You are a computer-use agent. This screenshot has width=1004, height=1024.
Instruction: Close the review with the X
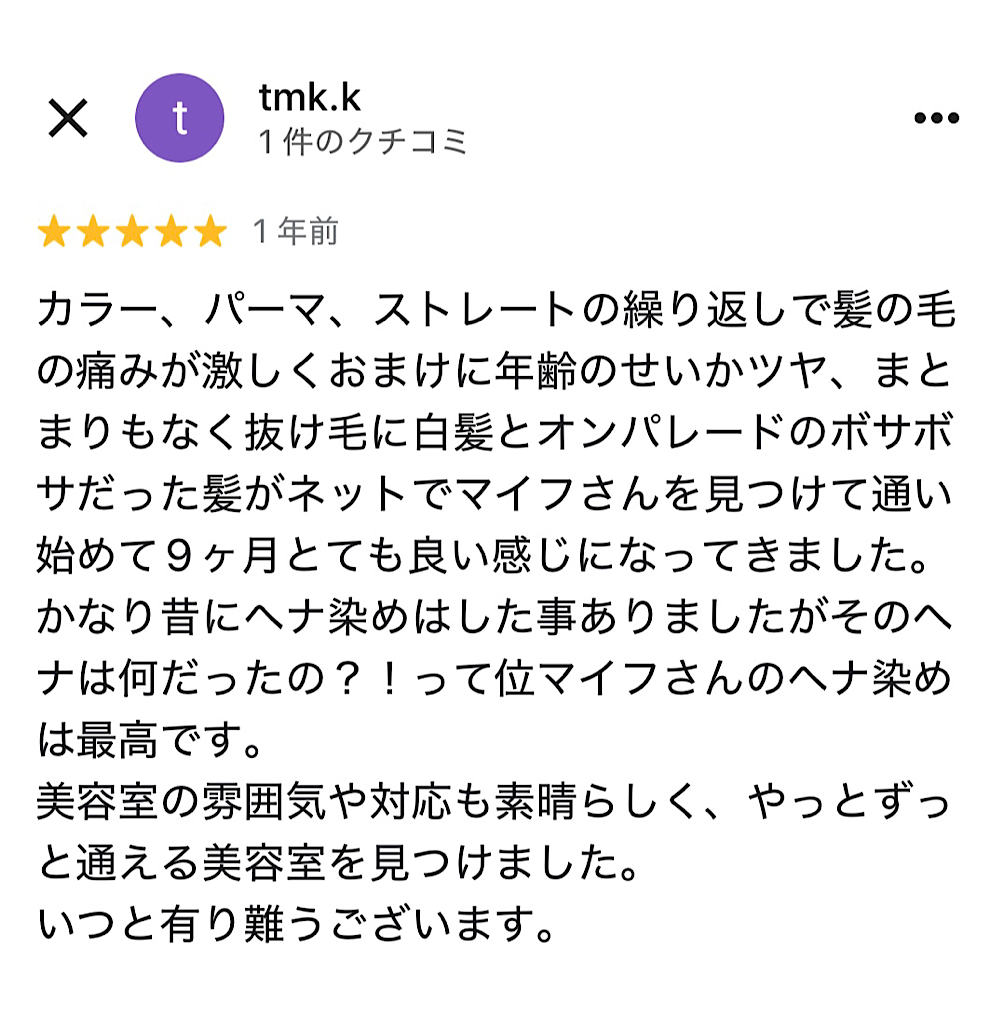tap(68, 119)
